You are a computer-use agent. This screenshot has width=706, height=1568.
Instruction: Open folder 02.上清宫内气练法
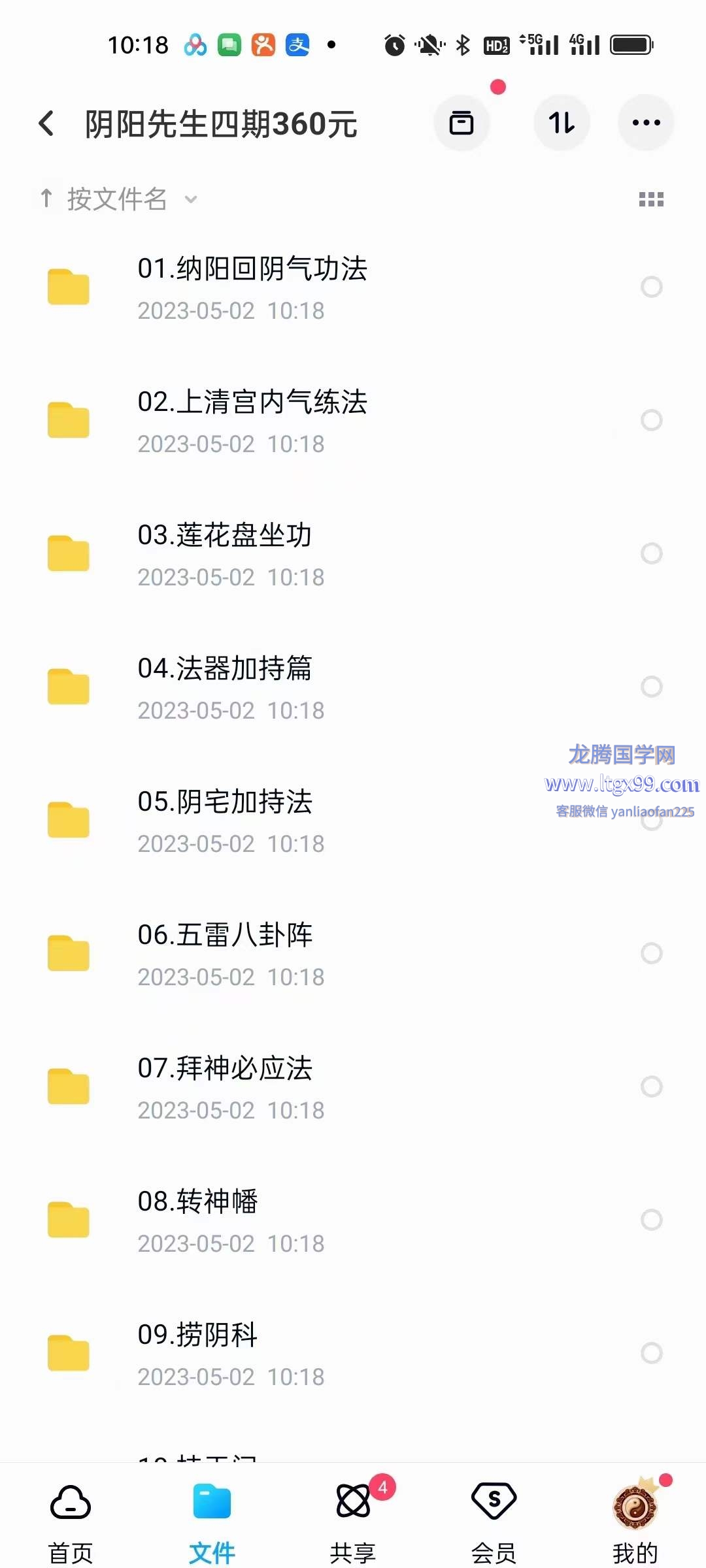tap(353, 421)
